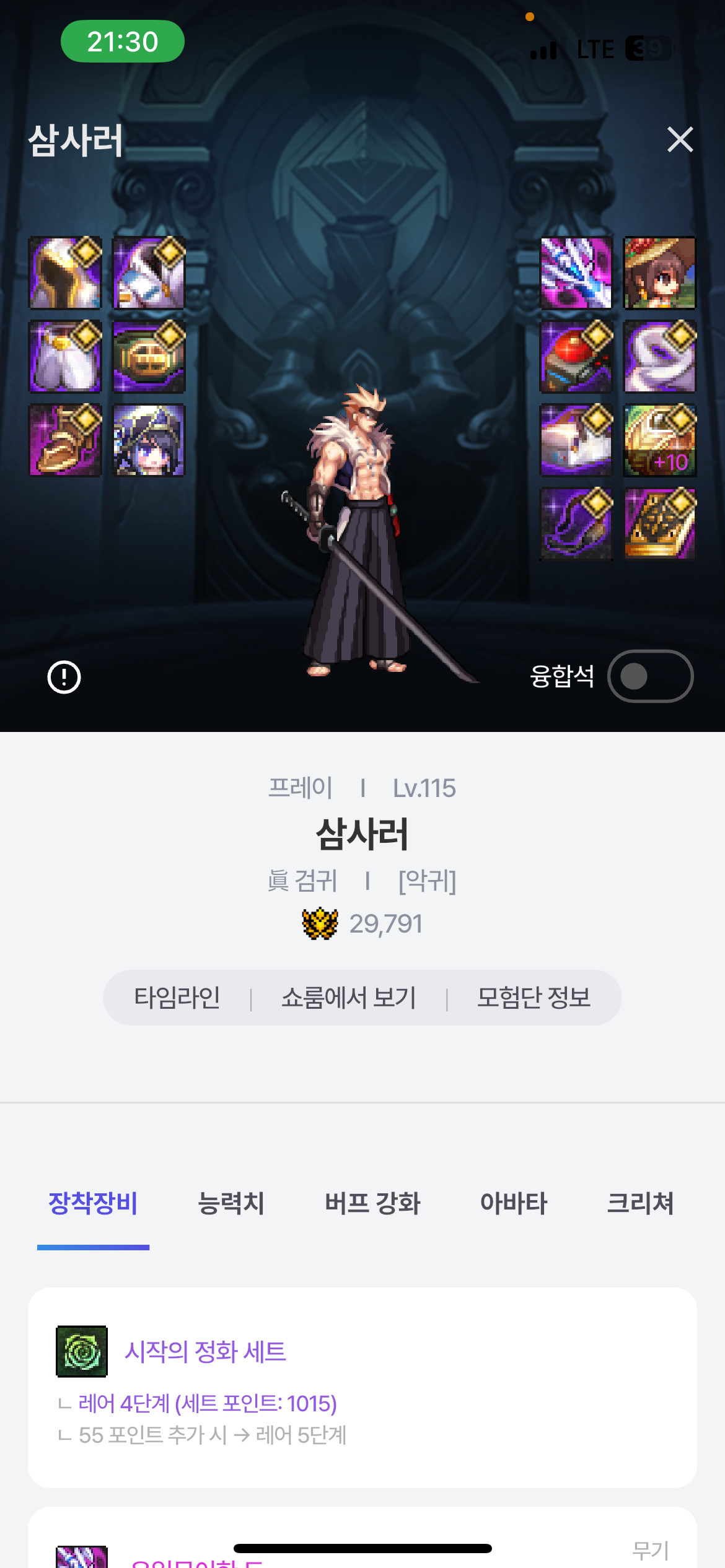
Task: Open 타임라인
Action: click(177, 998)
